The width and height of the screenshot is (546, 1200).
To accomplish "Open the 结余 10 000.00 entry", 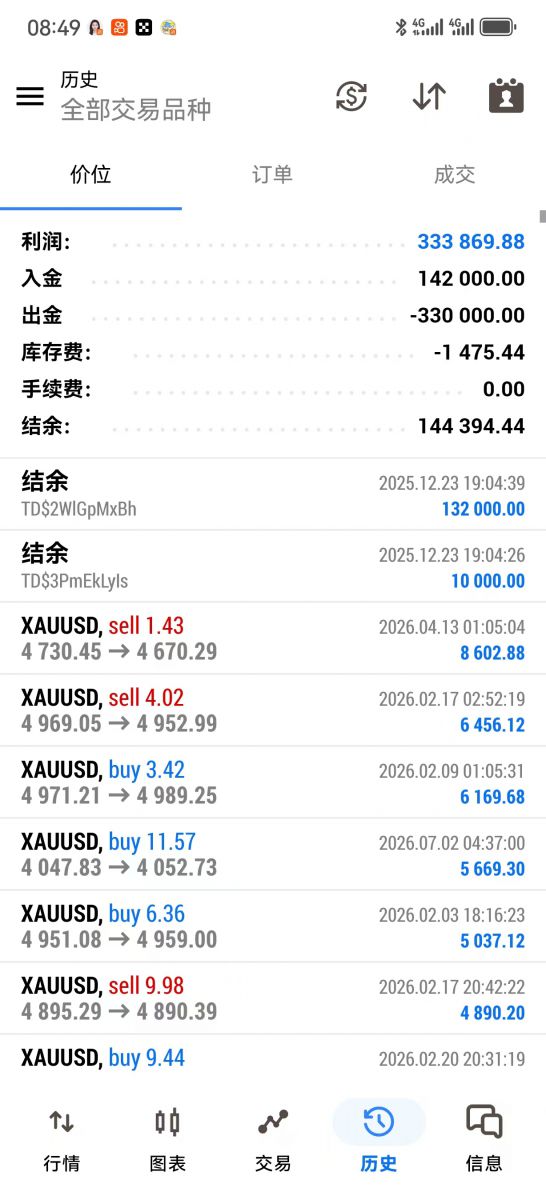I will (x=273, y=567).
